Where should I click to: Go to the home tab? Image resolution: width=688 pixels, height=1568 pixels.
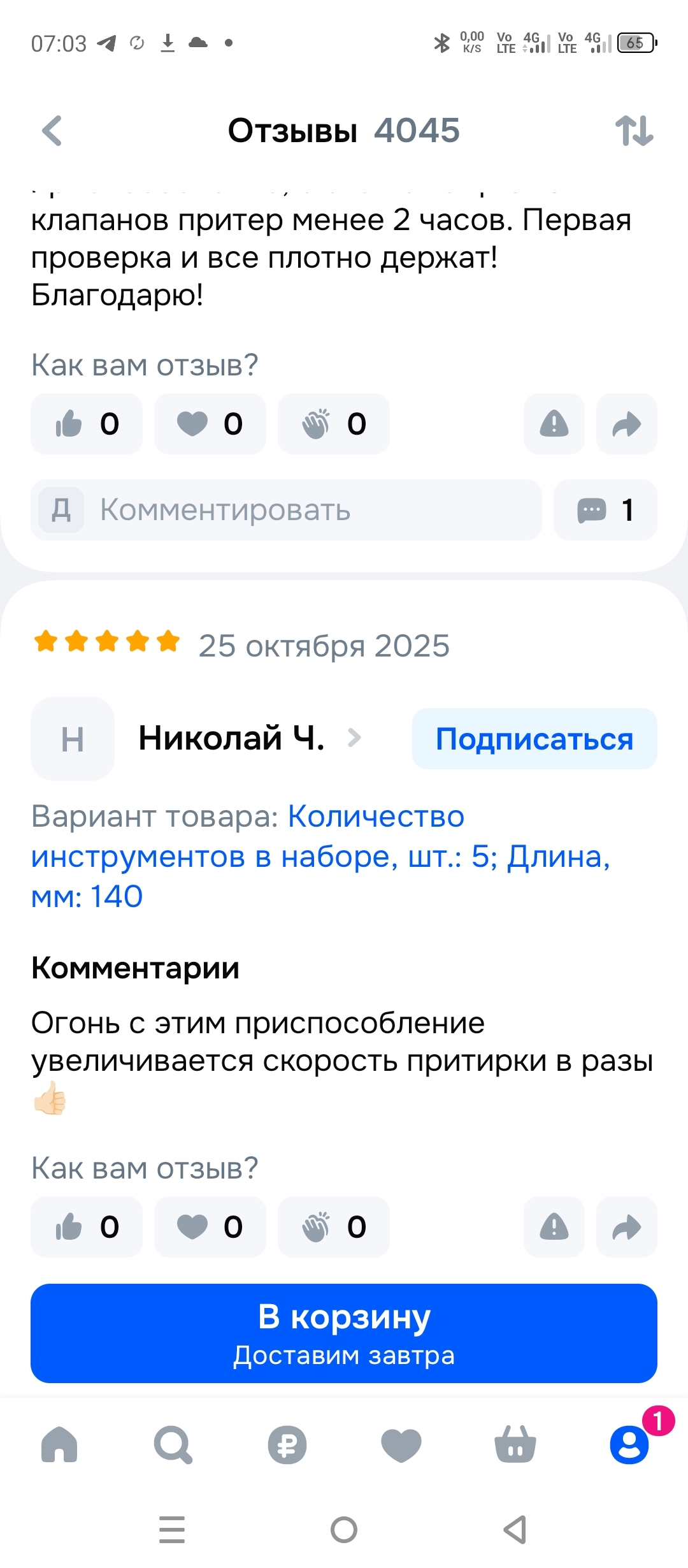pyautogui.click(x=59, y=1444)
